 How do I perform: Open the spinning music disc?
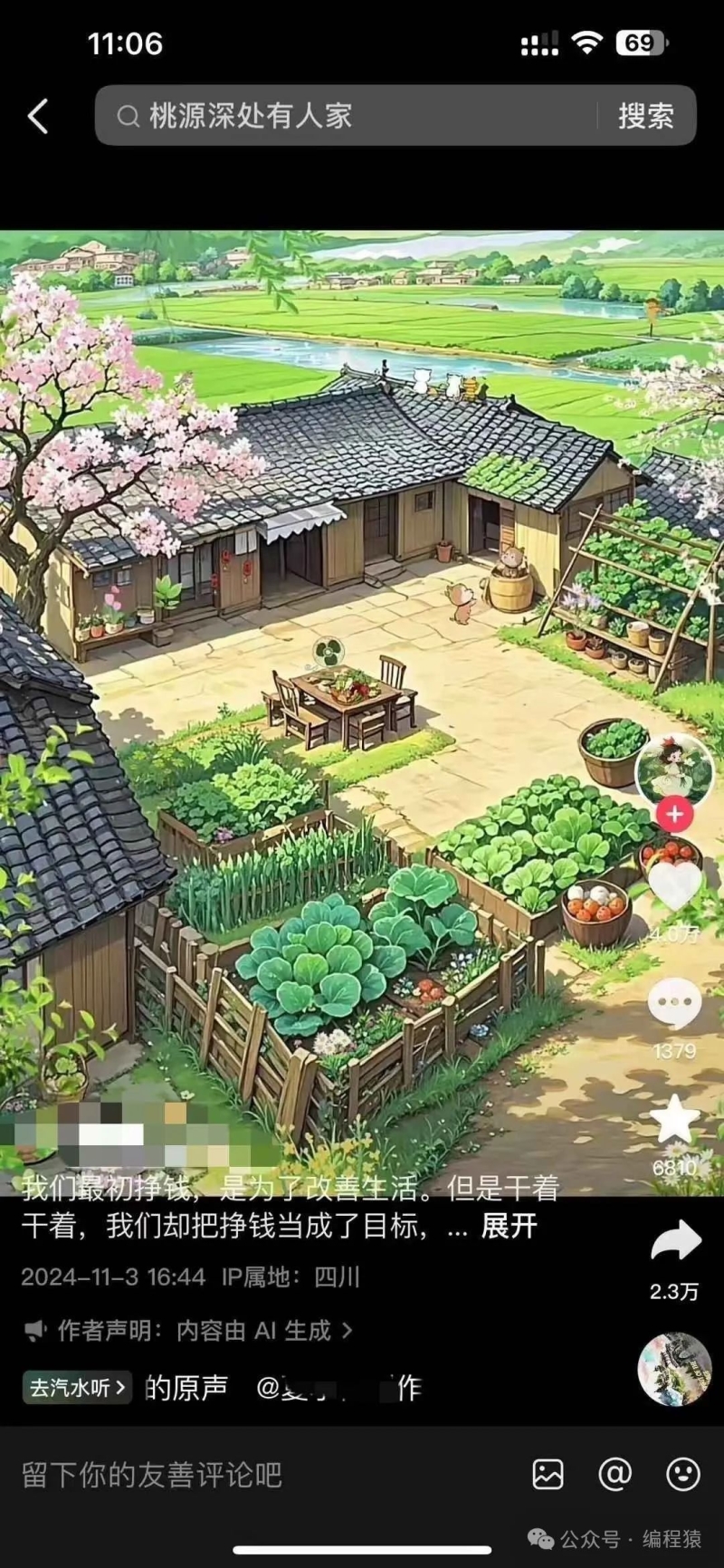[x=674, y=1369]
